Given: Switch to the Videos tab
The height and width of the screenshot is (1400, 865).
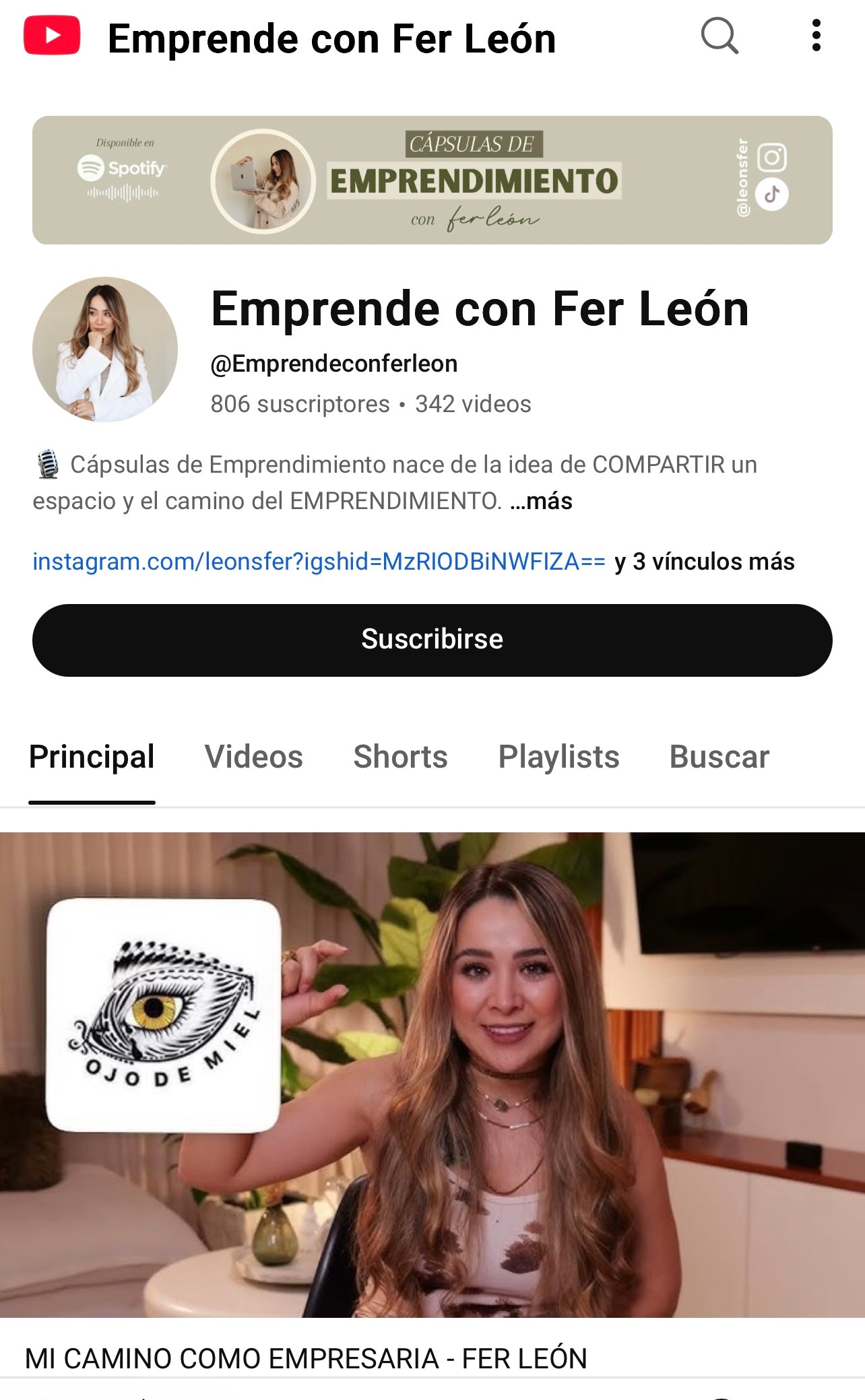Looking at the screenshot, I should [x=253, y=757].
